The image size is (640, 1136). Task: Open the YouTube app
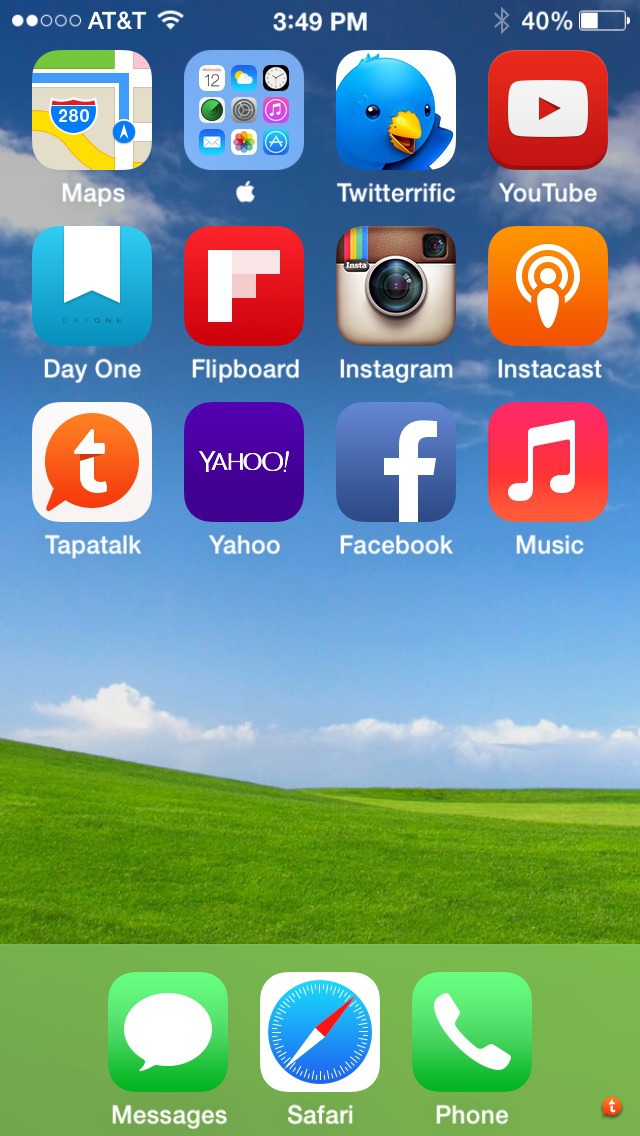click(548, 110)
